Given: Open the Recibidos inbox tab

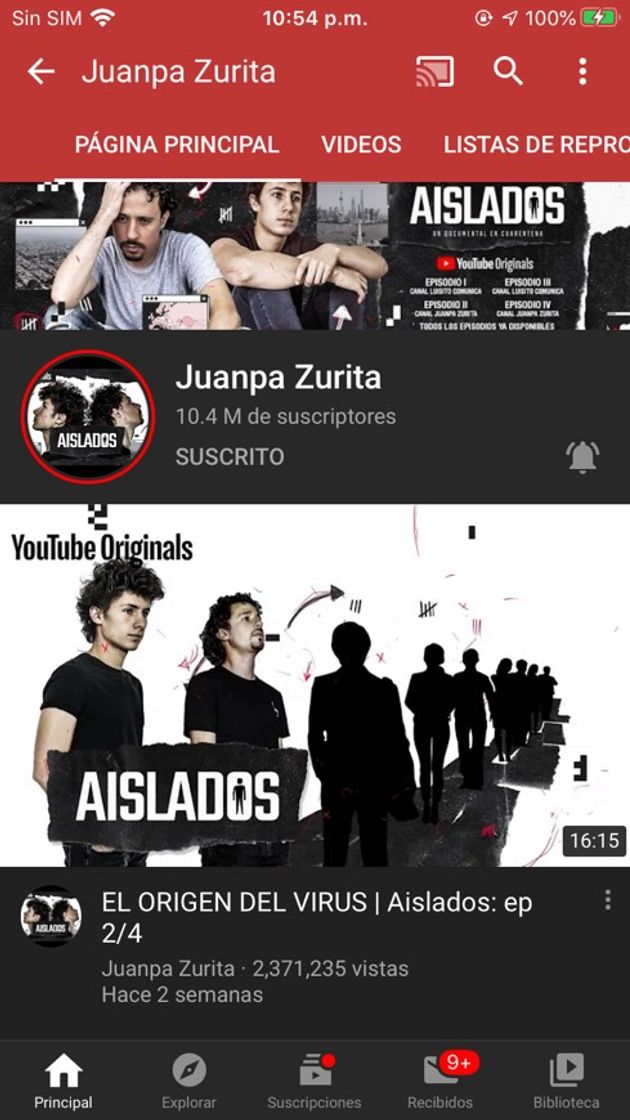Looking at the screenshot, I should (440, 1082).
